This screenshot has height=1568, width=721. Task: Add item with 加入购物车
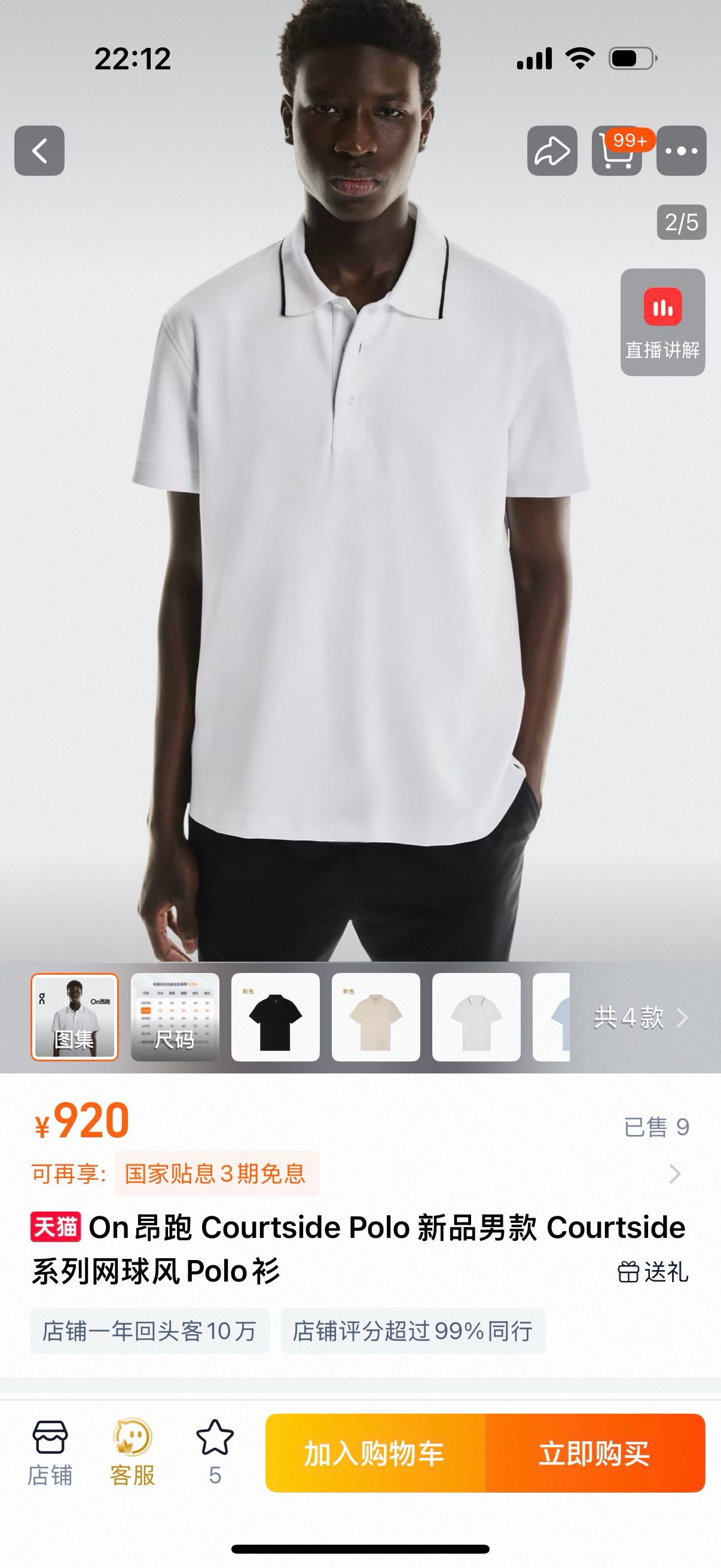point(375,1453)
